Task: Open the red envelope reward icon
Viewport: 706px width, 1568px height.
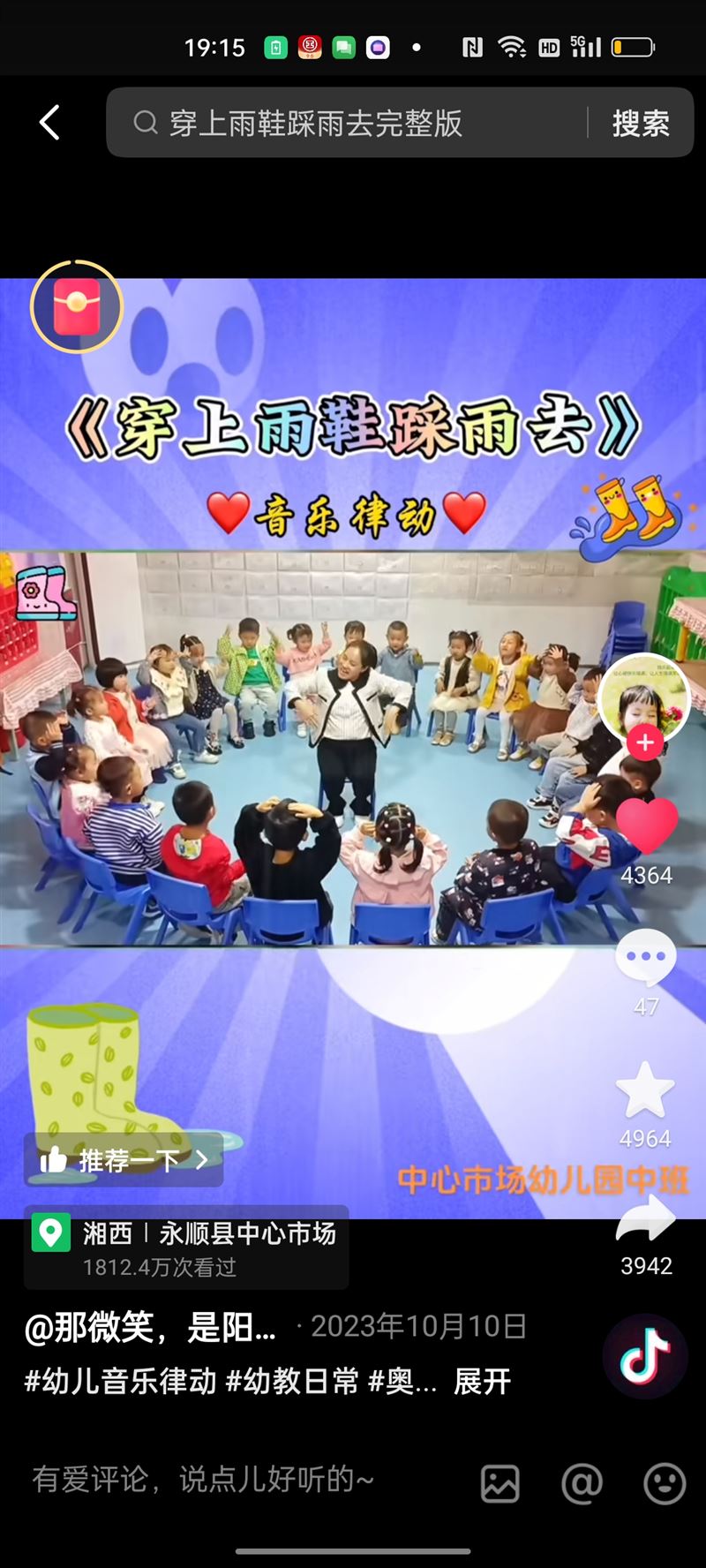Action: point(77,306)
